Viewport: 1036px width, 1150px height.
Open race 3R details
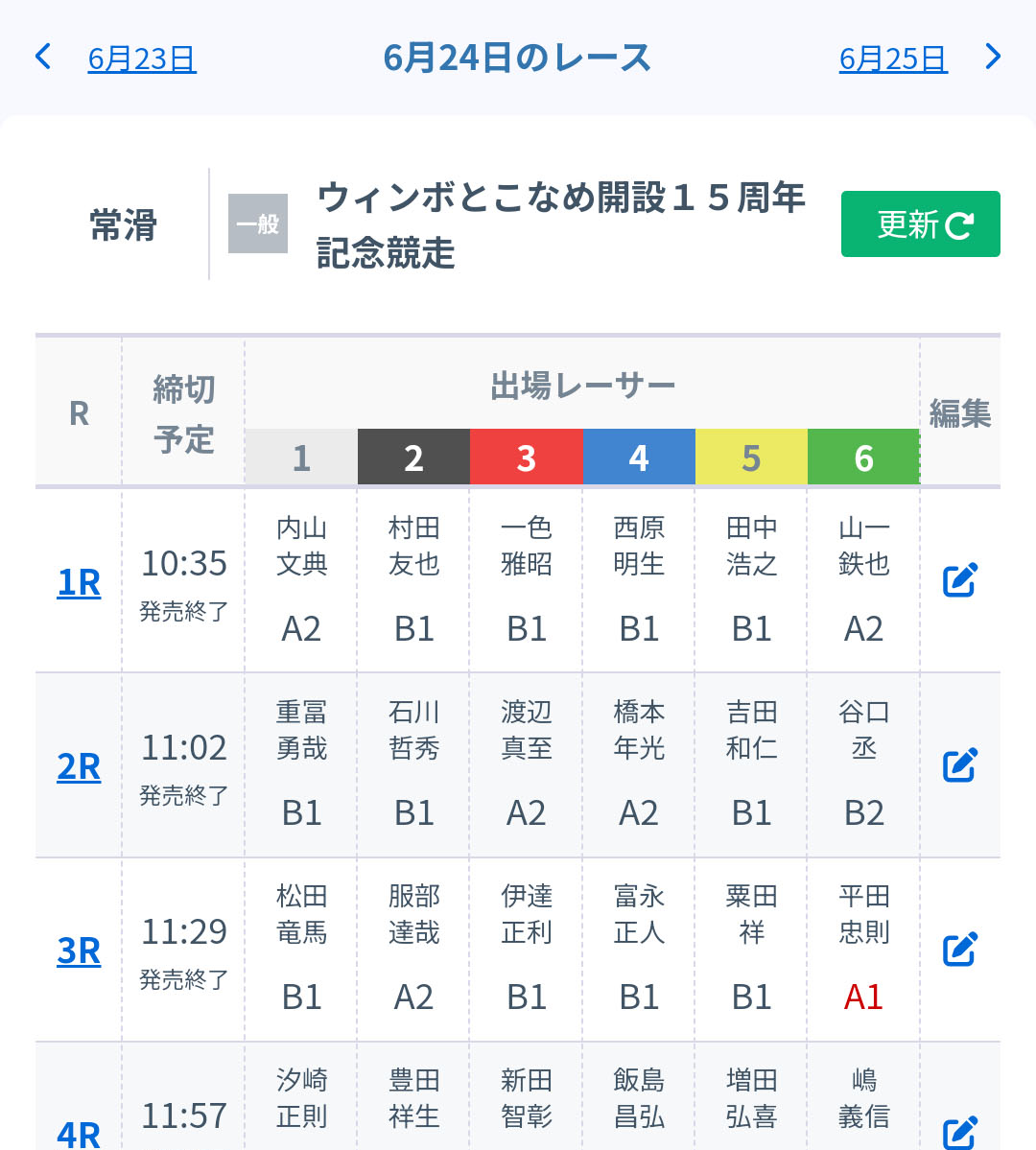pyautogui.click(x=79, y=951)
